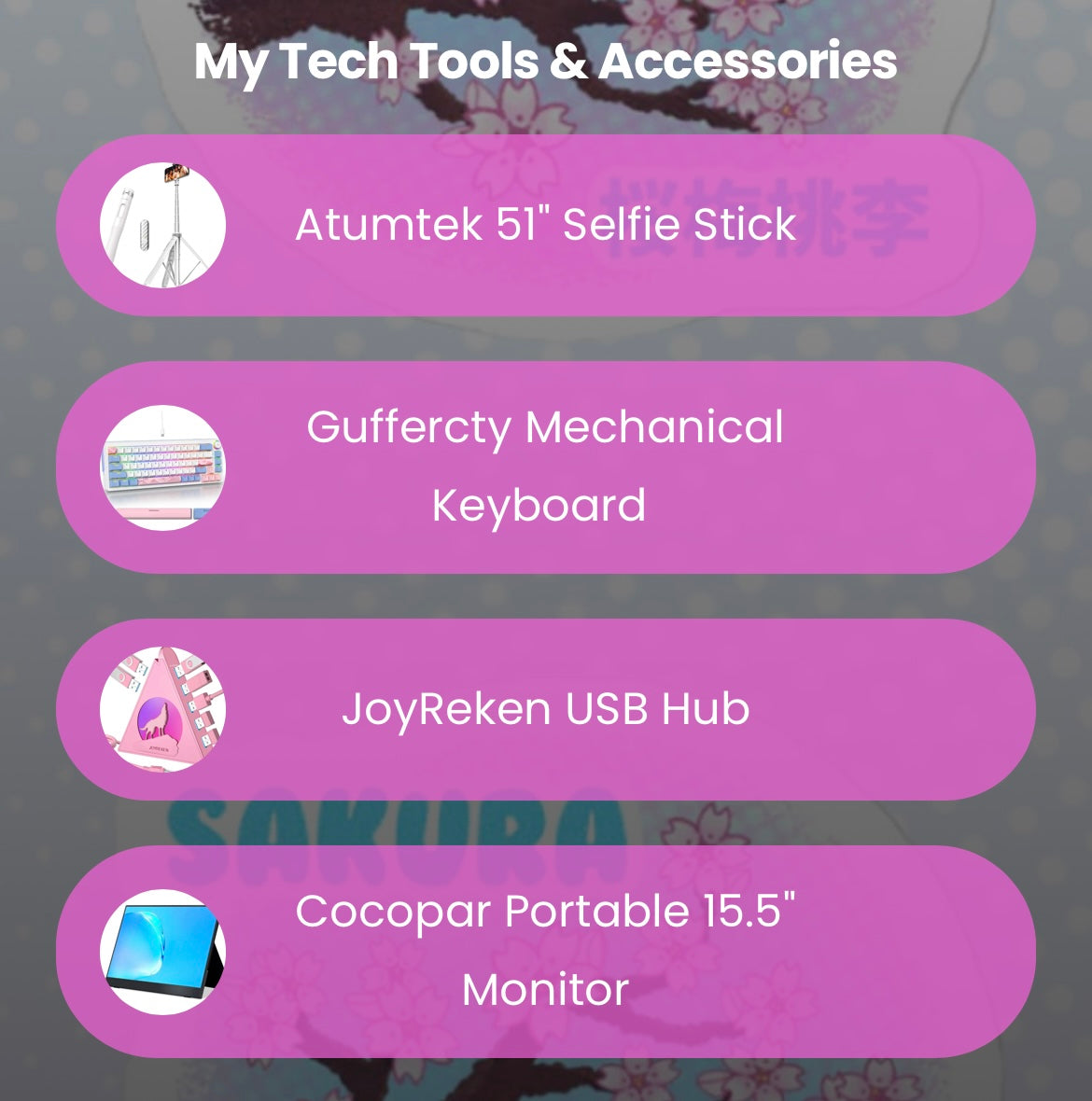Open the Atumtek 51" Selfie Stick link
This screenshot has width=1092, height=1101.
[x=546, y=225]
